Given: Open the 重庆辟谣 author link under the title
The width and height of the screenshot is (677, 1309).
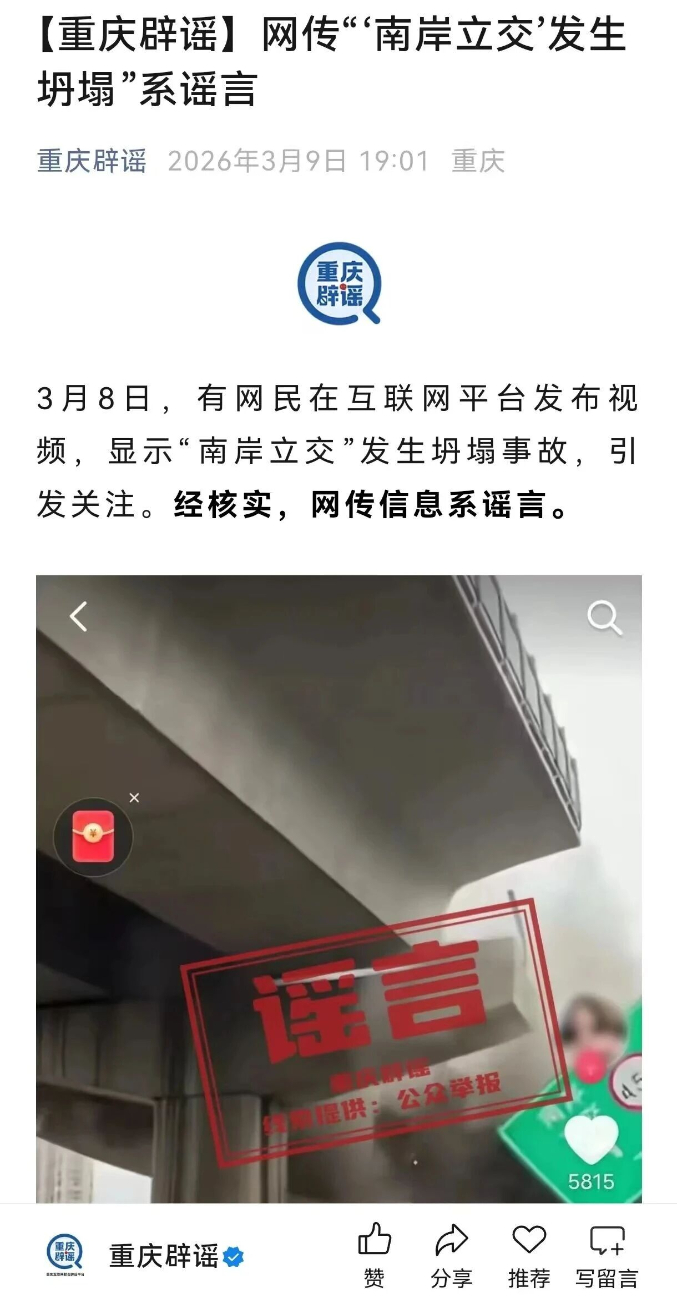Looking at the screenshot, I should click(92, 161).
